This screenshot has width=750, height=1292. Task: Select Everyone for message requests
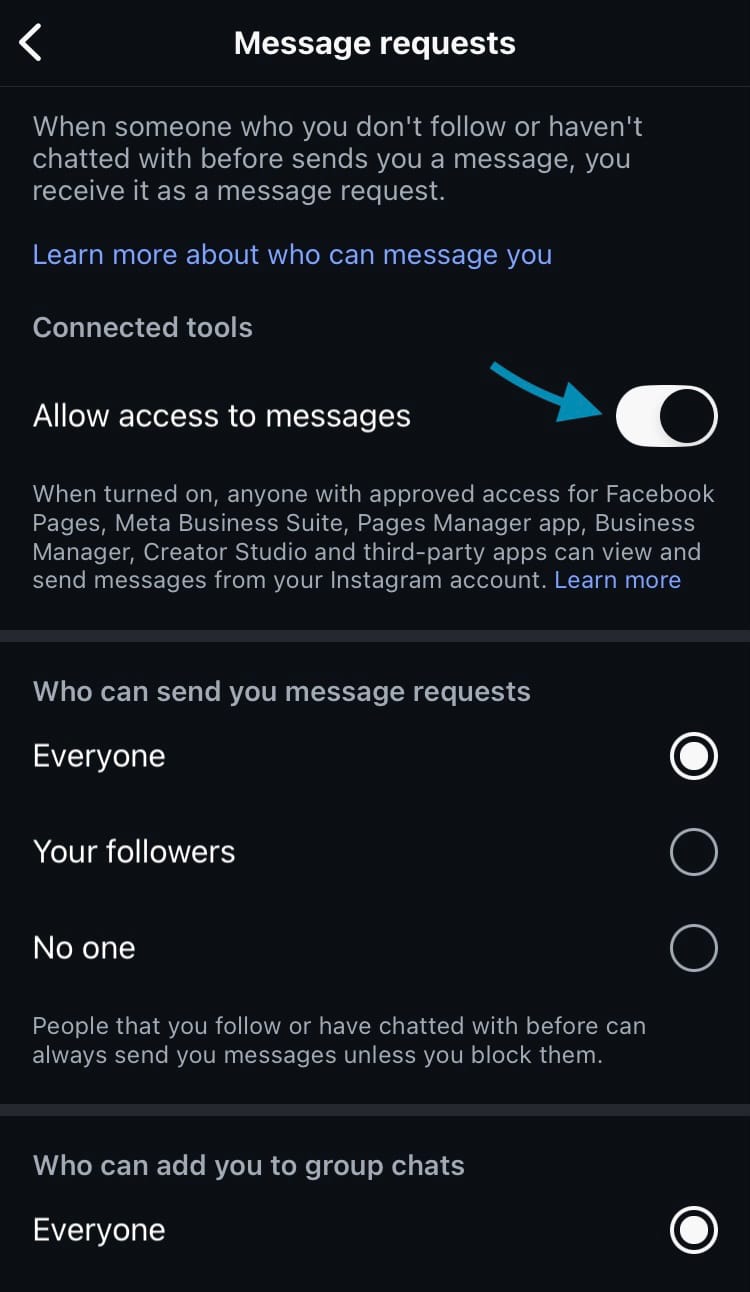693,756
